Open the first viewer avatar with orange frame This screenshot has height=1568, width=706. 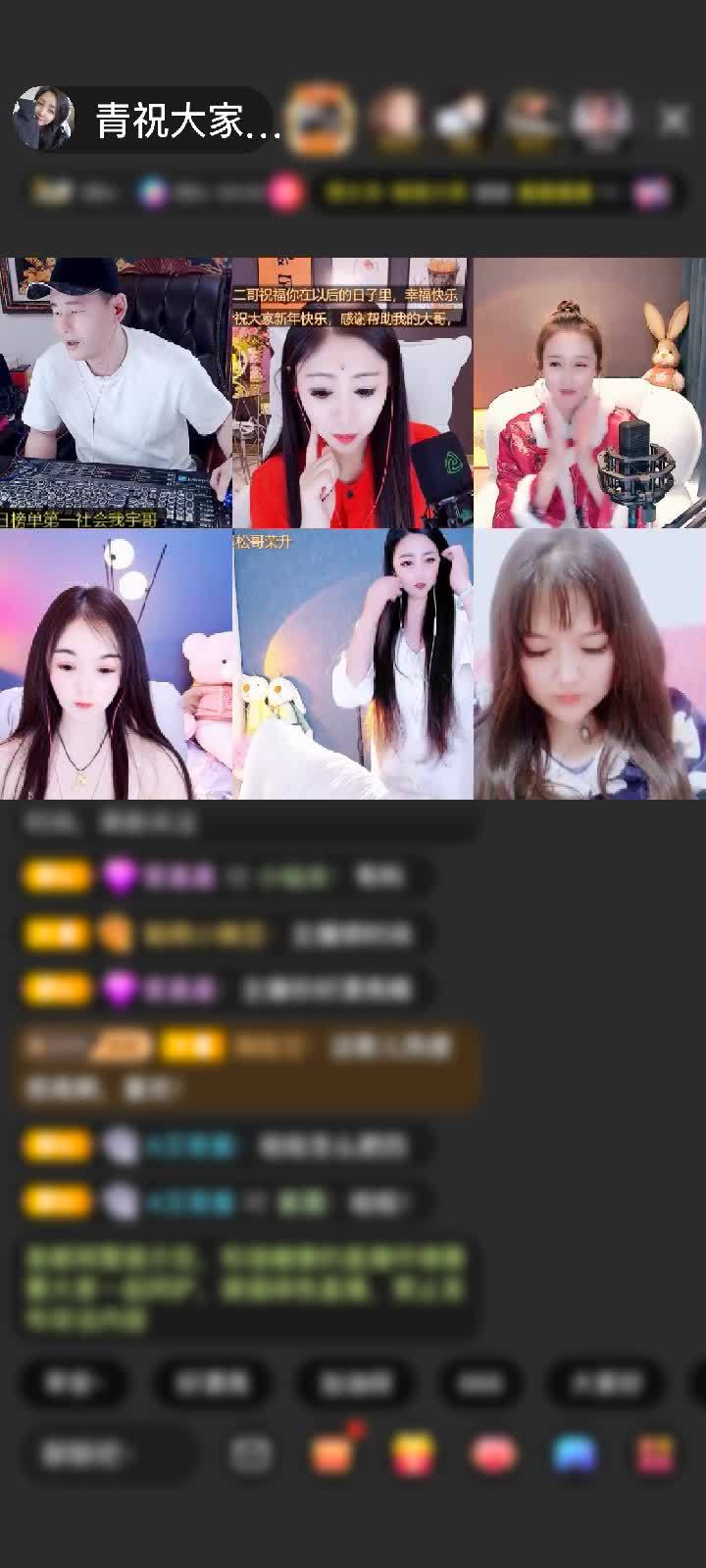(323, 120)
